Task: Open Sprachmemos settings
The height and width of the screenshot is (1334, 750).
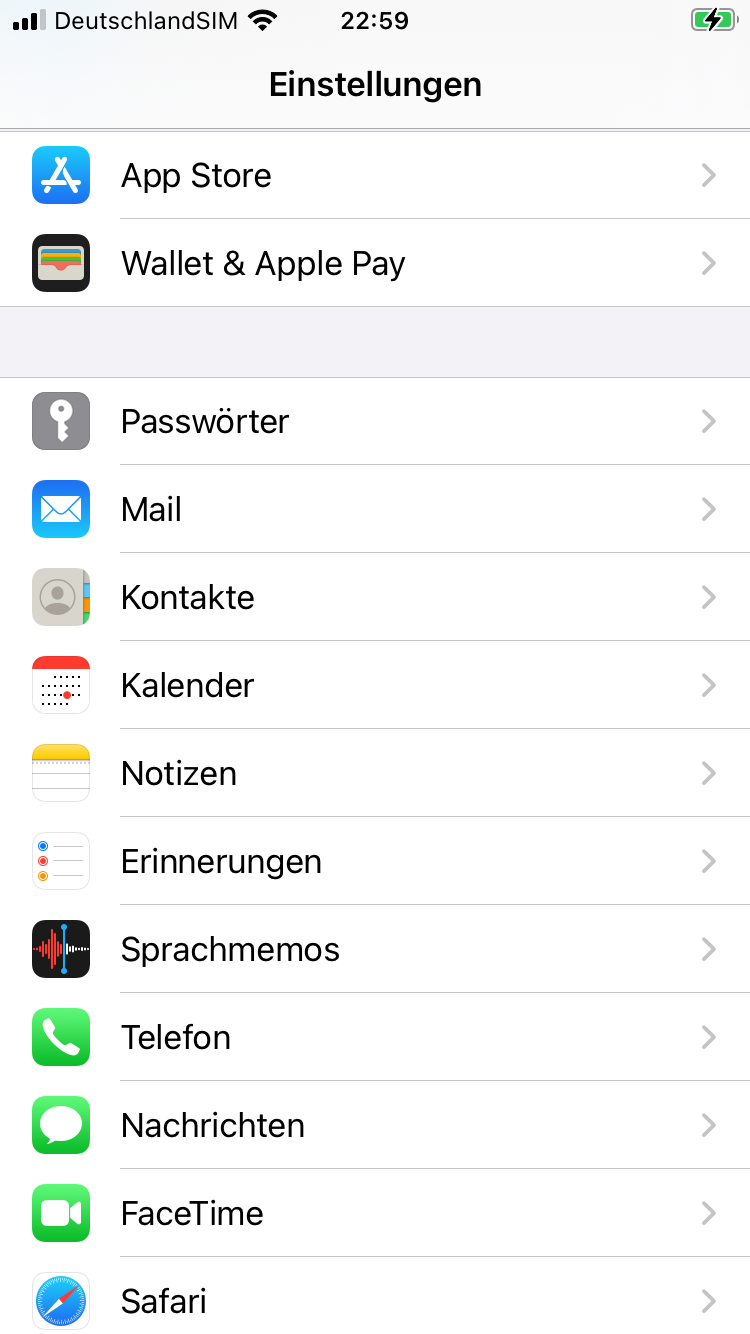Action: (375, 949)
